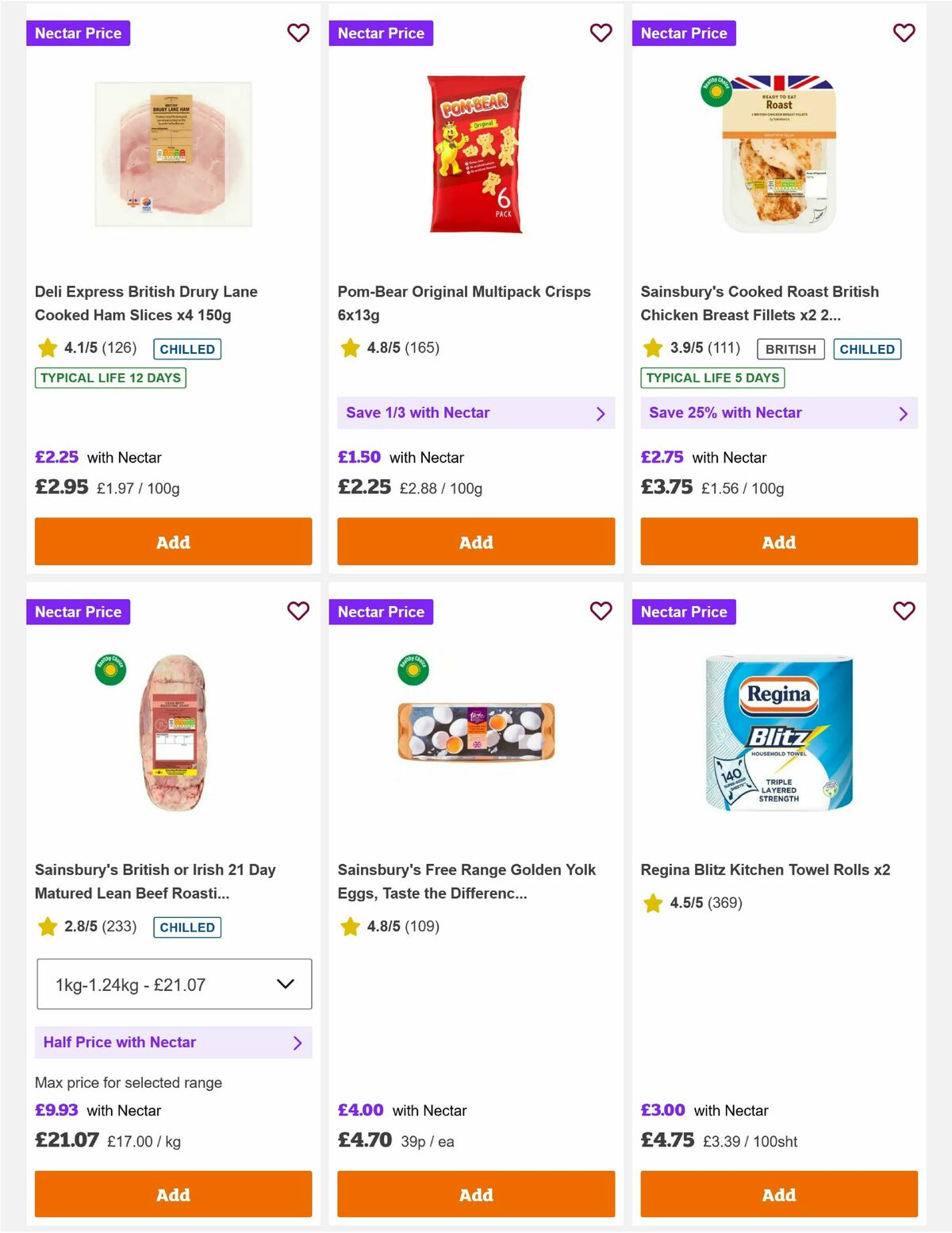This screenshot has width=952, height=1233.
Task: Favourite the Regina Blitz Kitchen Towel Rolls
Action: point(904,612)
